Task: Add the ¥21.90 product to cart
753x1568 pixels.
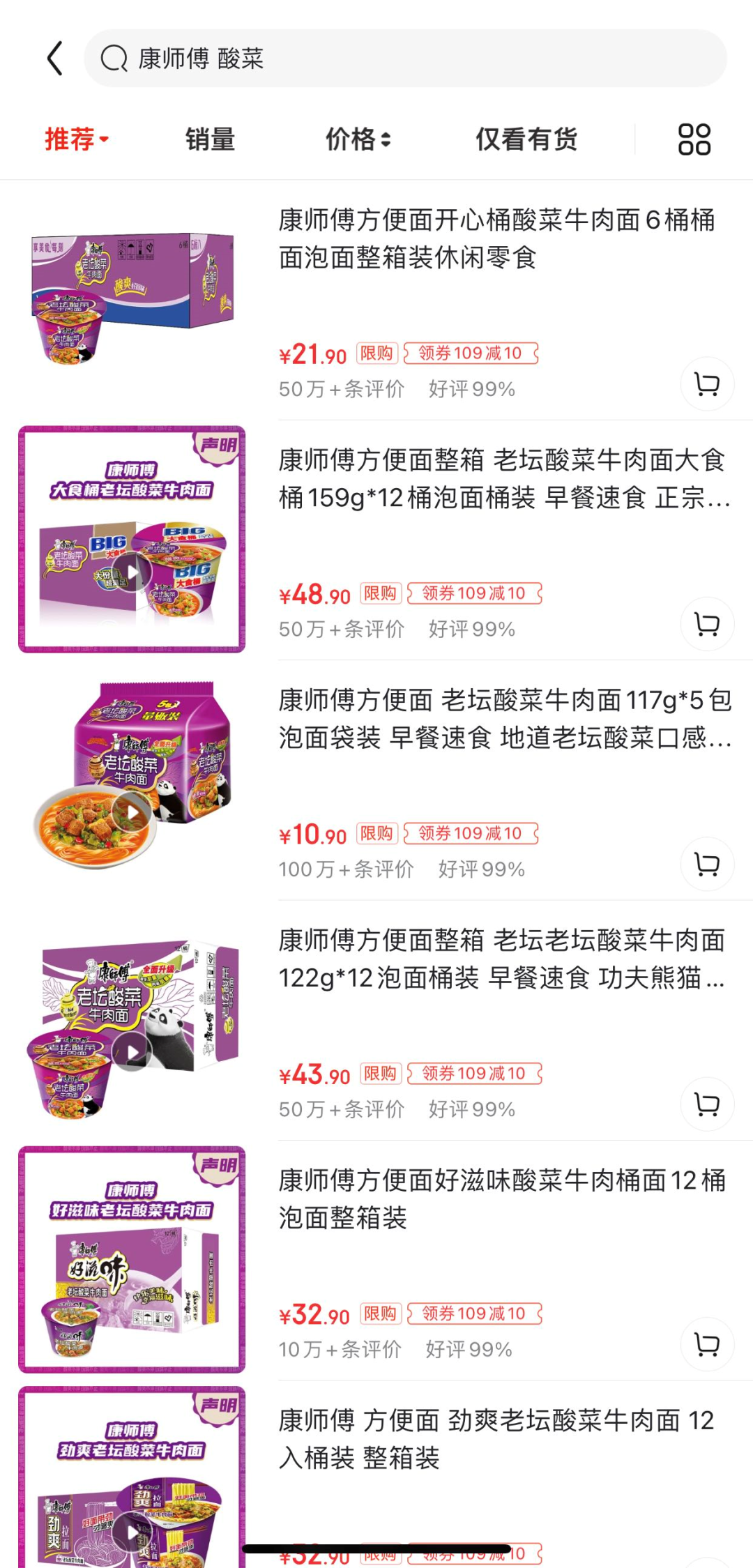Action: 707,384
